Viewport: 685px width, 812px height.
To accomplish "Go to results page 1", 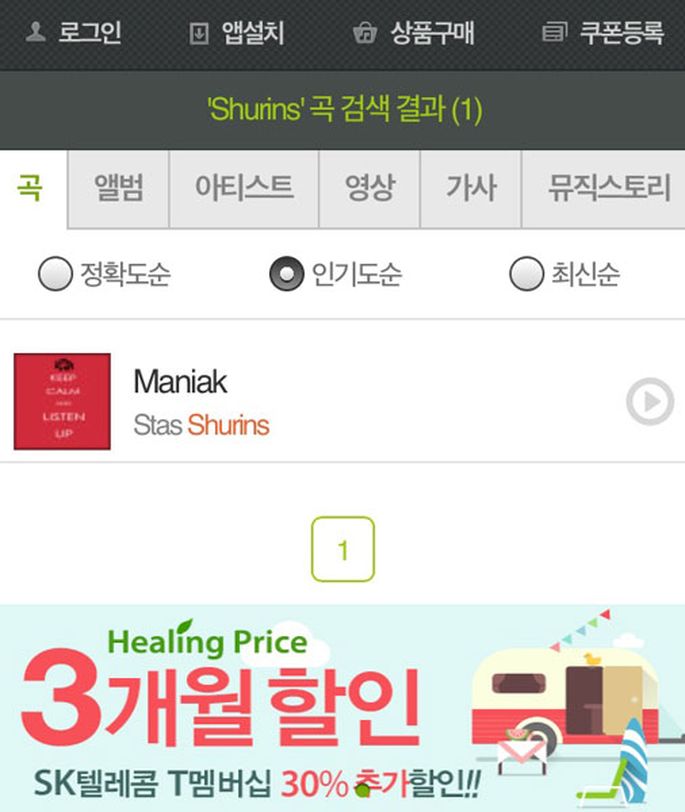I will click(x=343, y=549).
